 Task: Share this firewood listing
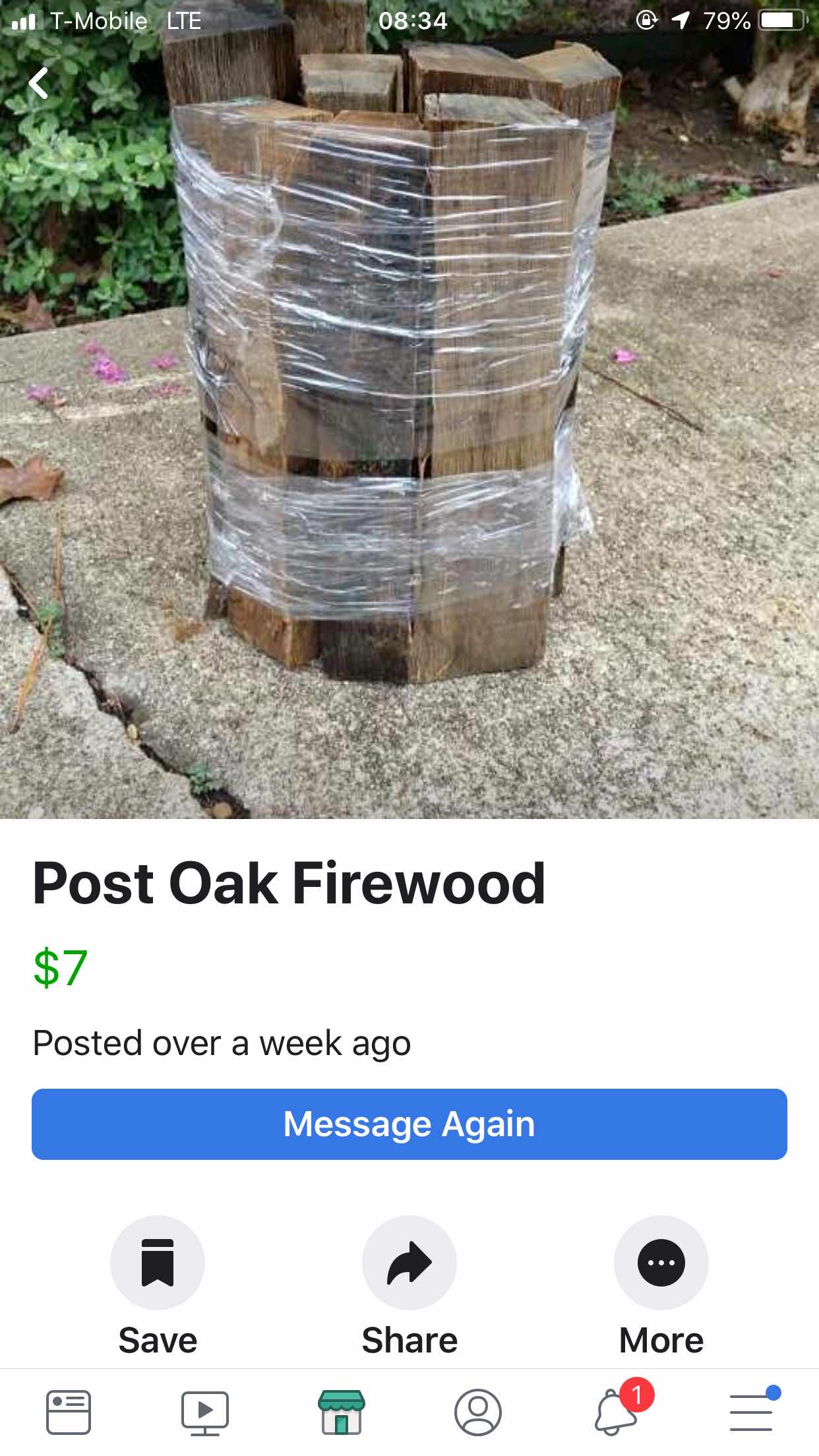[x=409, y=1263]
